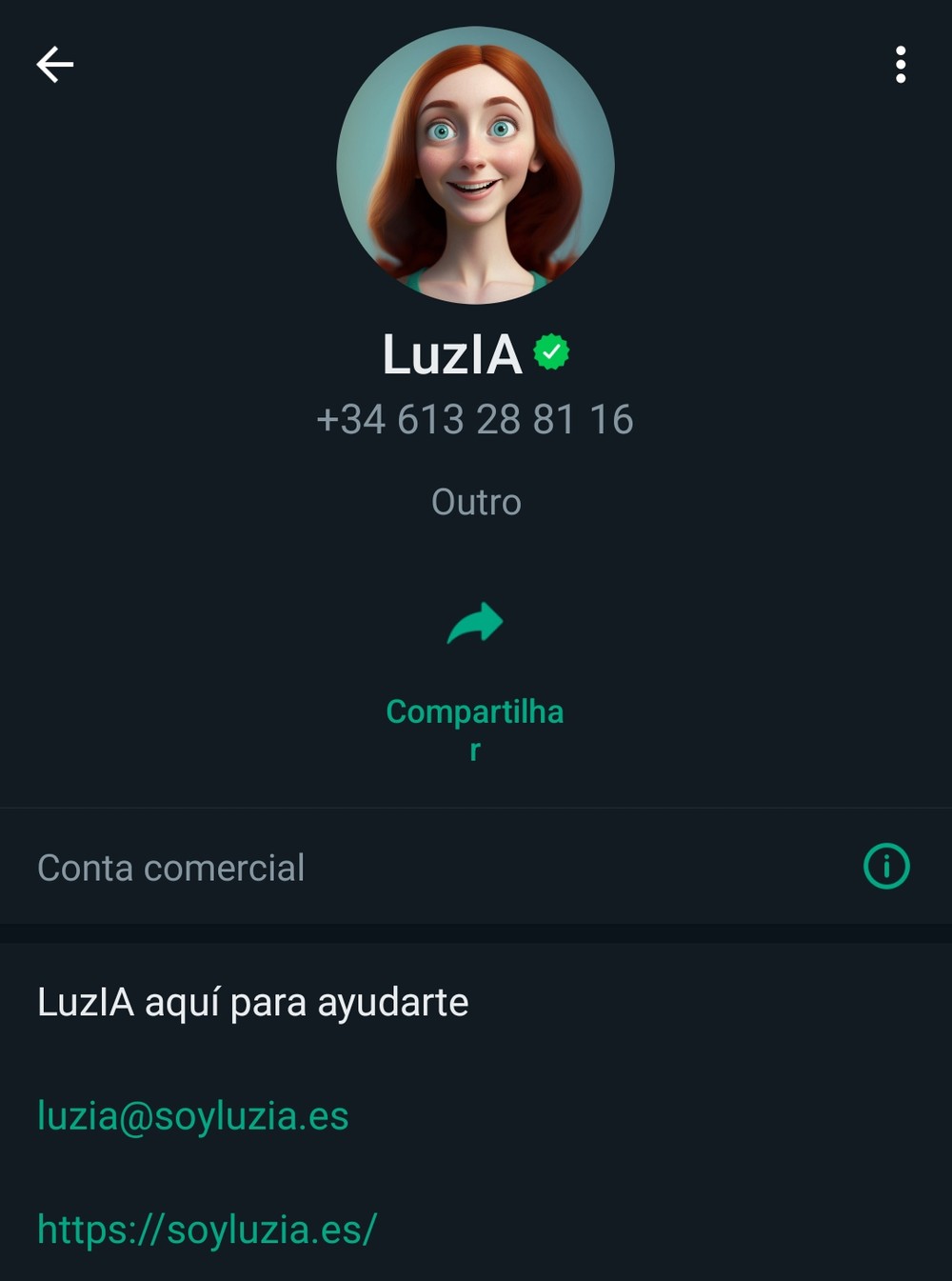The height and width of the screenshot is (1281, 952).
Task: View LuzIA's profile picture
Action: tap(475, 166)
